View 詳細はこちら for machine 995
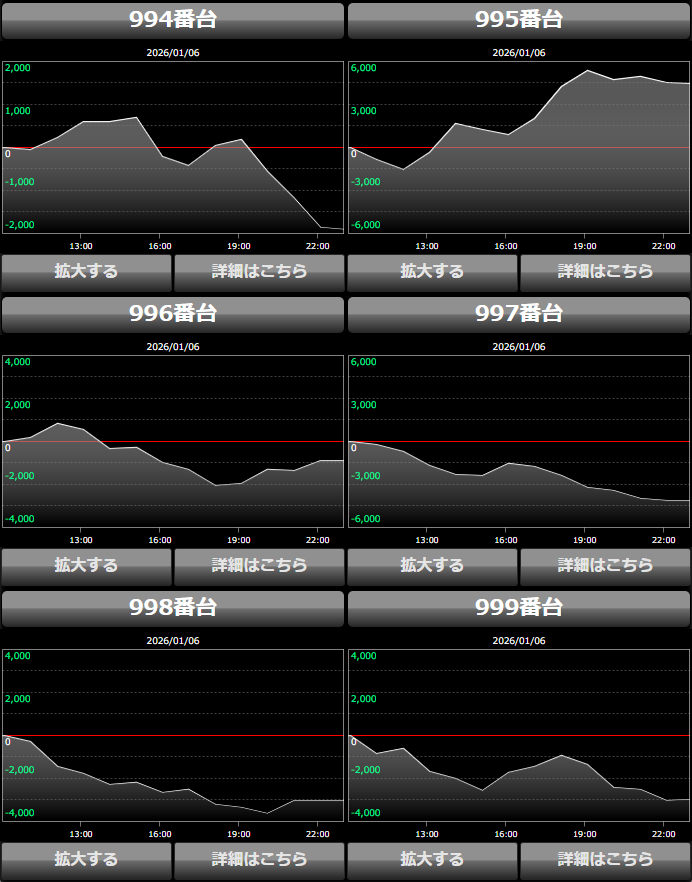 click(x=605, y=271)
